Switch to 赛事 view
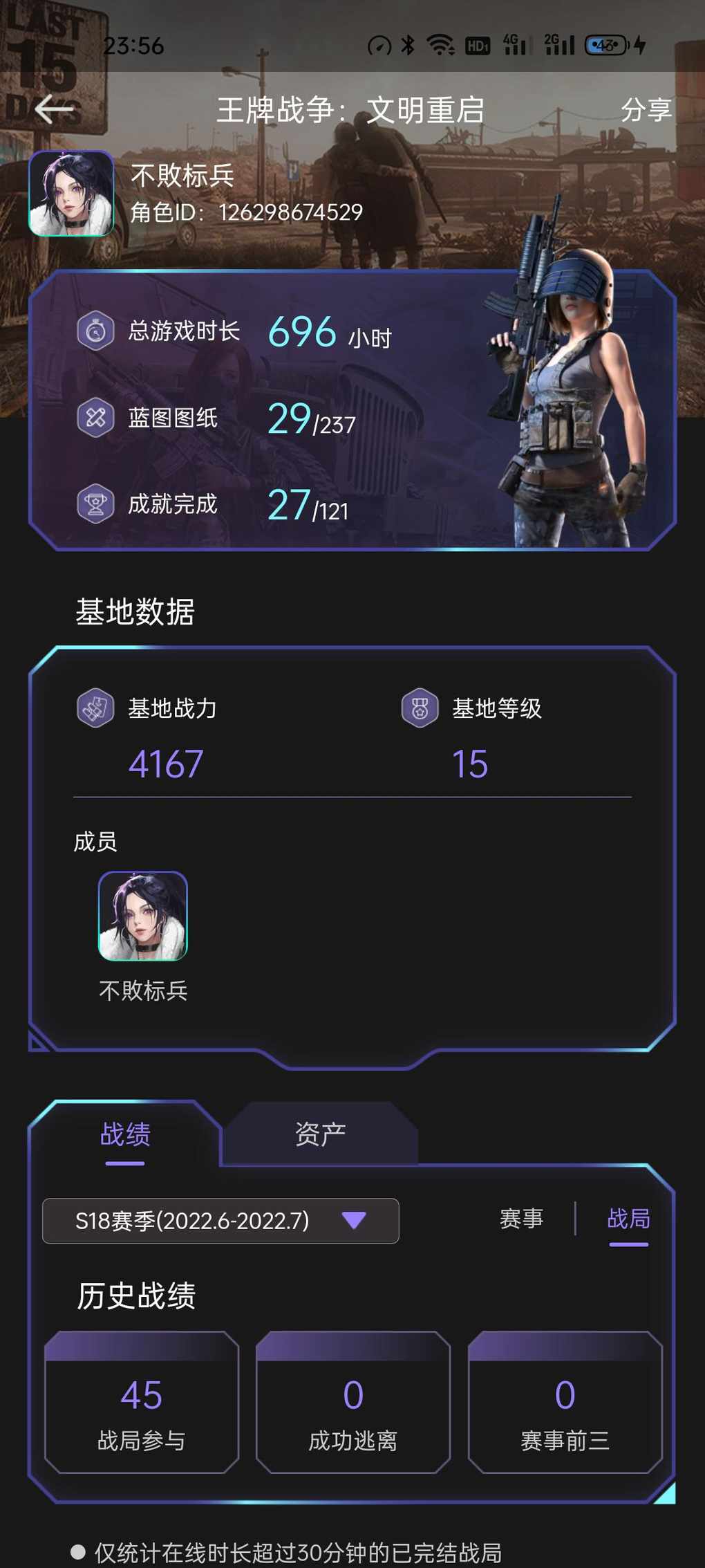Viewport: 705px width, 1568px height. [521, 1219]
